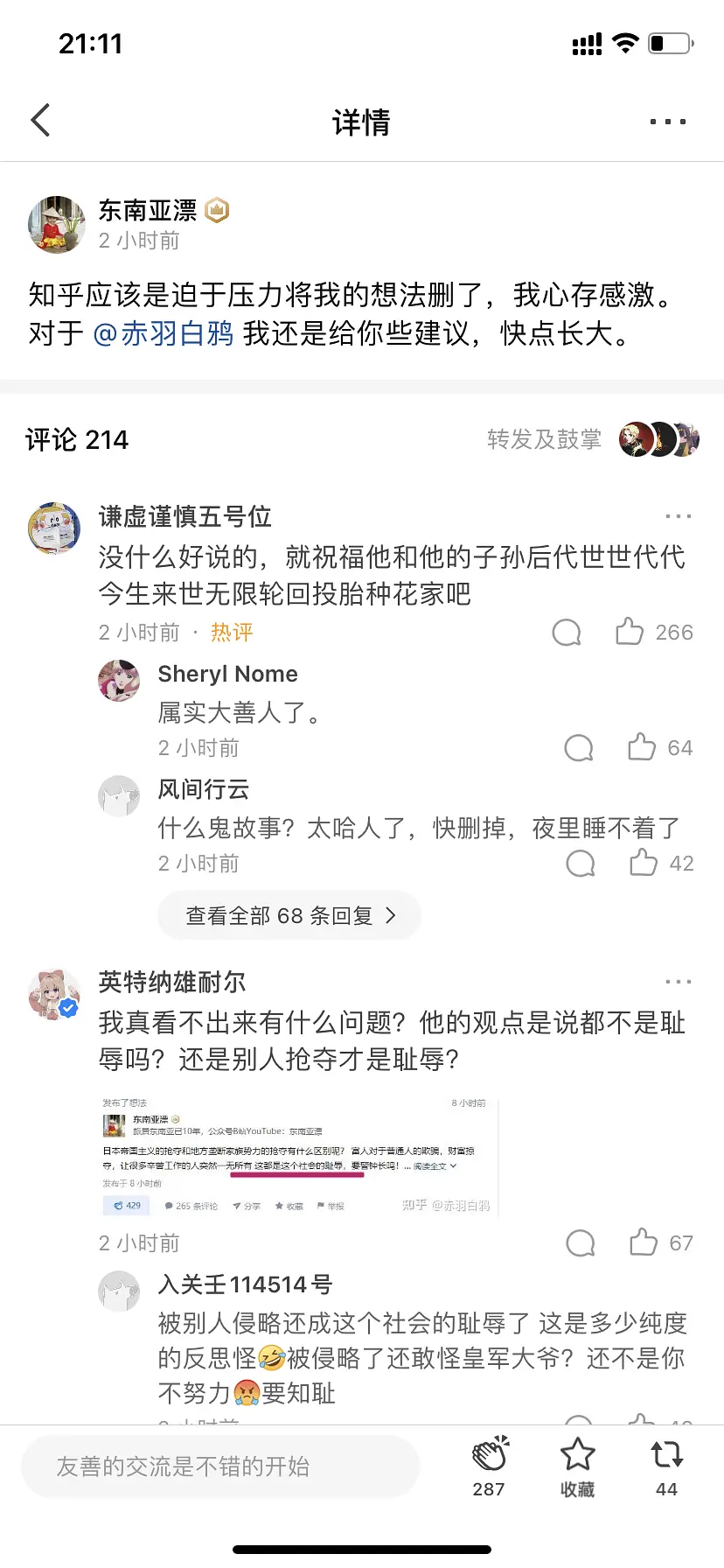Like 风间行云's reply
This screenshot has height=1568, width=724.
click(644, 863)
